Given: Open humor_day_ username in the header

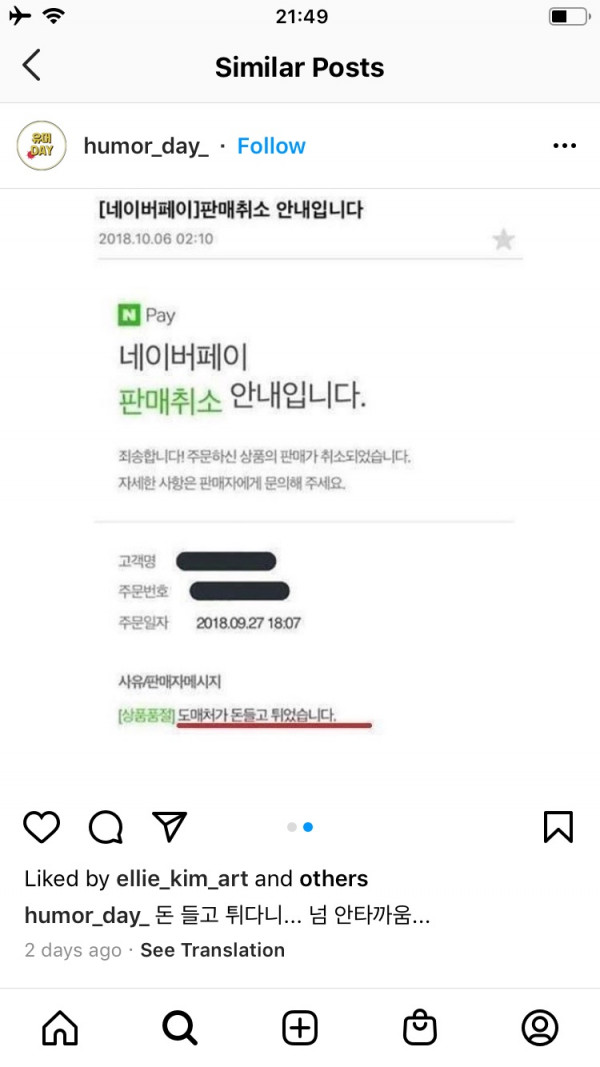Looking at the screenshot, I should (146, 146).
